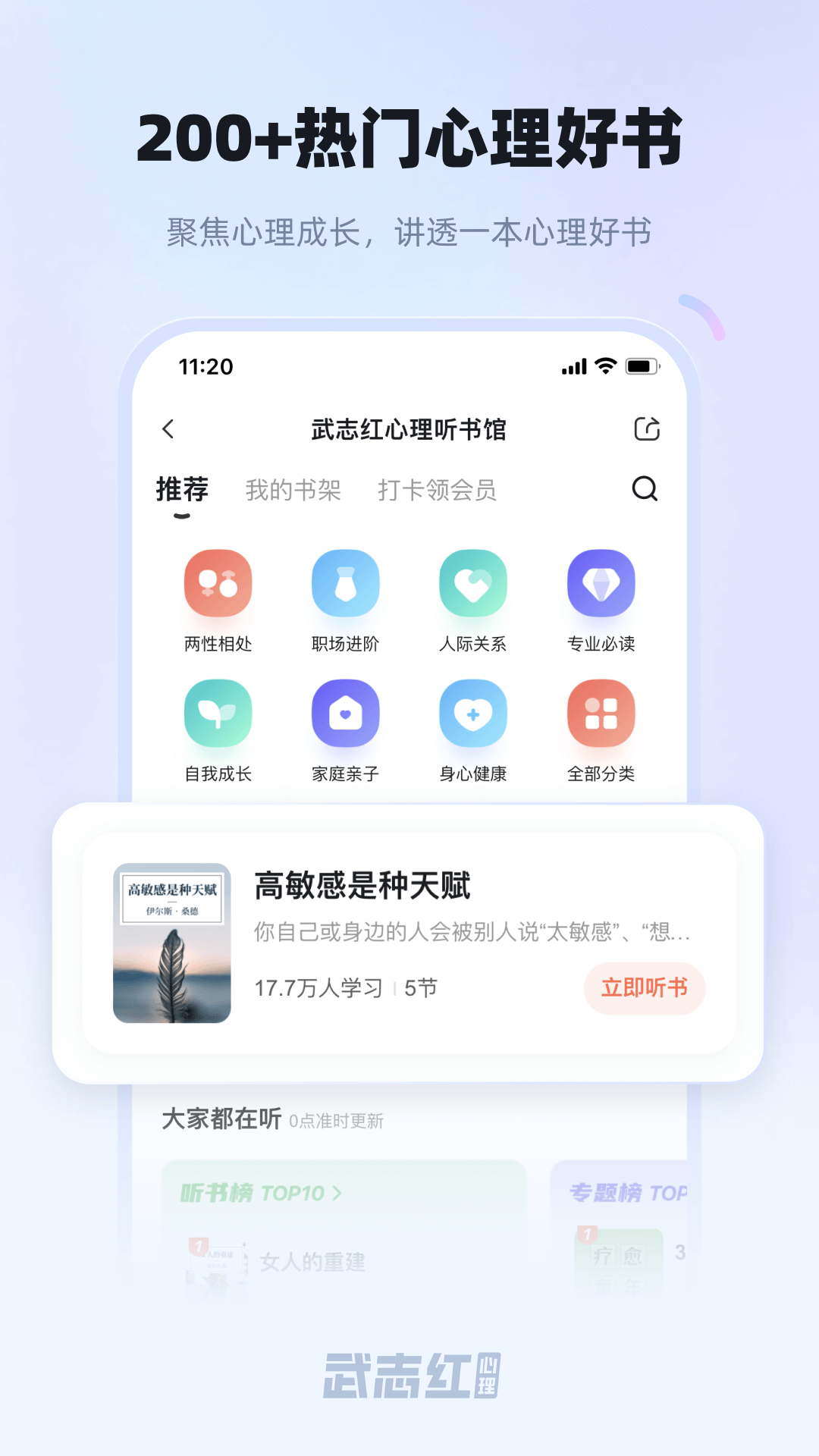819x1456 pixels.
Task: Switch to the 我的书架 tab
Action: click(x=293, y=490)
